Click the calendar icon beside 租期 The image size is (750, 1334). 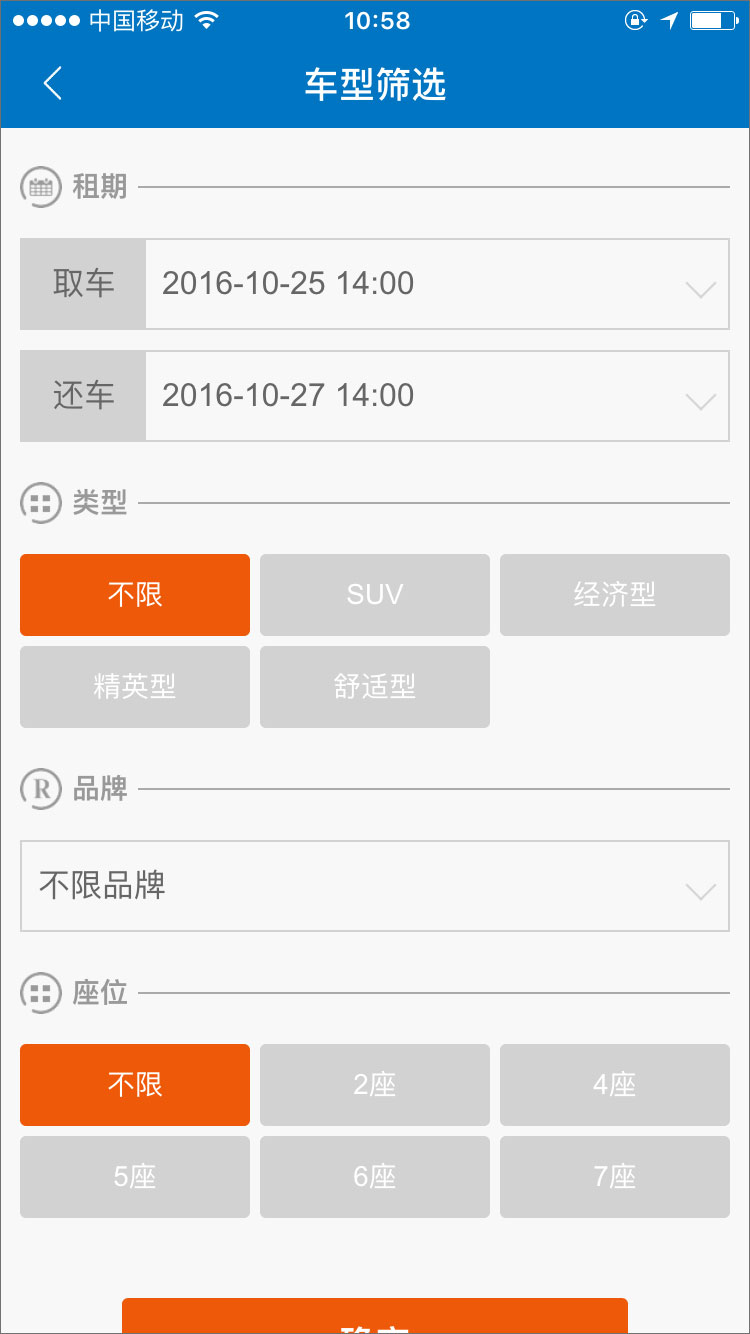pyautogui.click(x=40, y=186)
